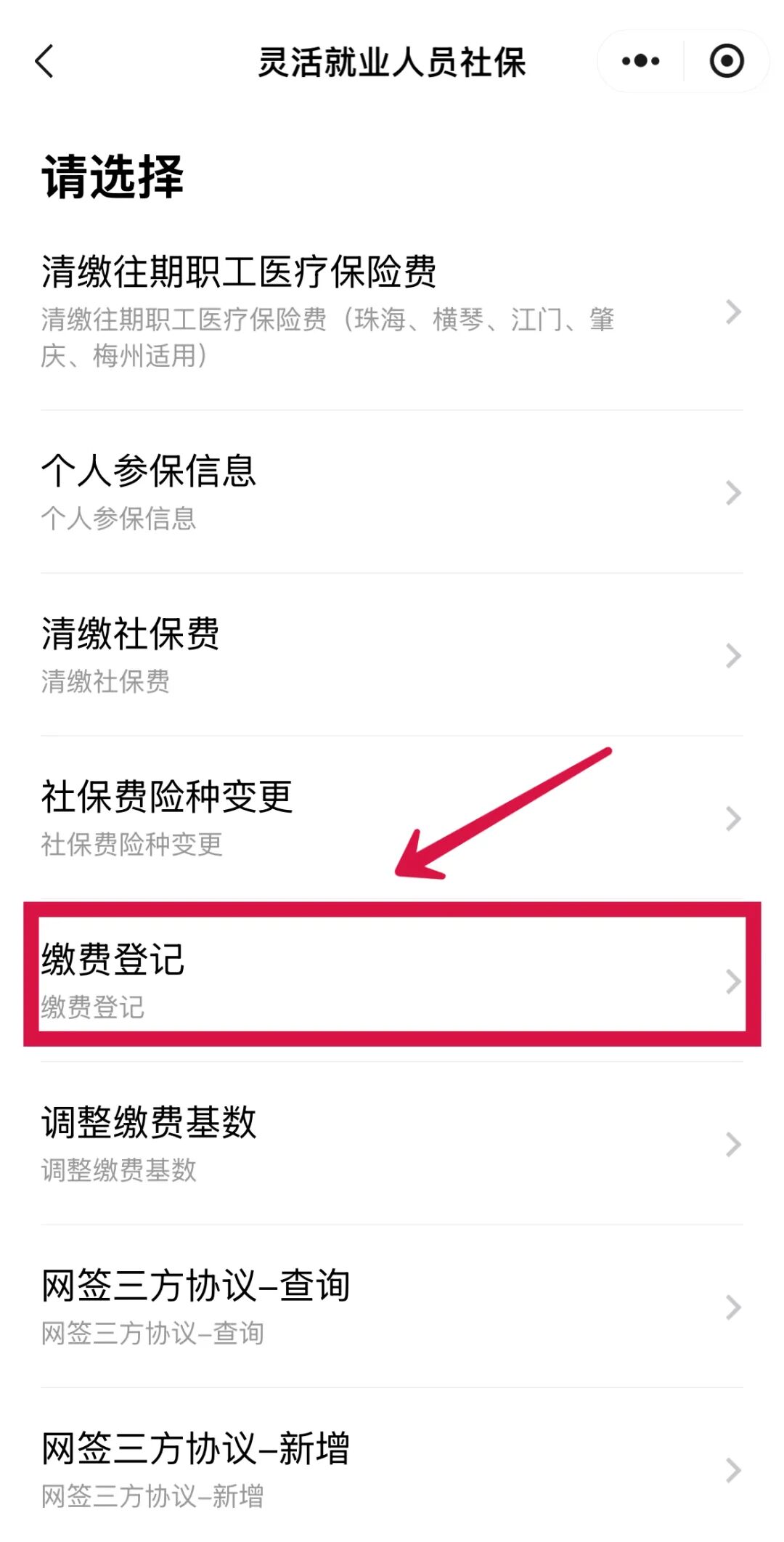The height and width of the screenshot is (1542, 784).
Task: Tap the chevron next to 个人参保信息
Action: pyautogui.click(x=732, y=491)
